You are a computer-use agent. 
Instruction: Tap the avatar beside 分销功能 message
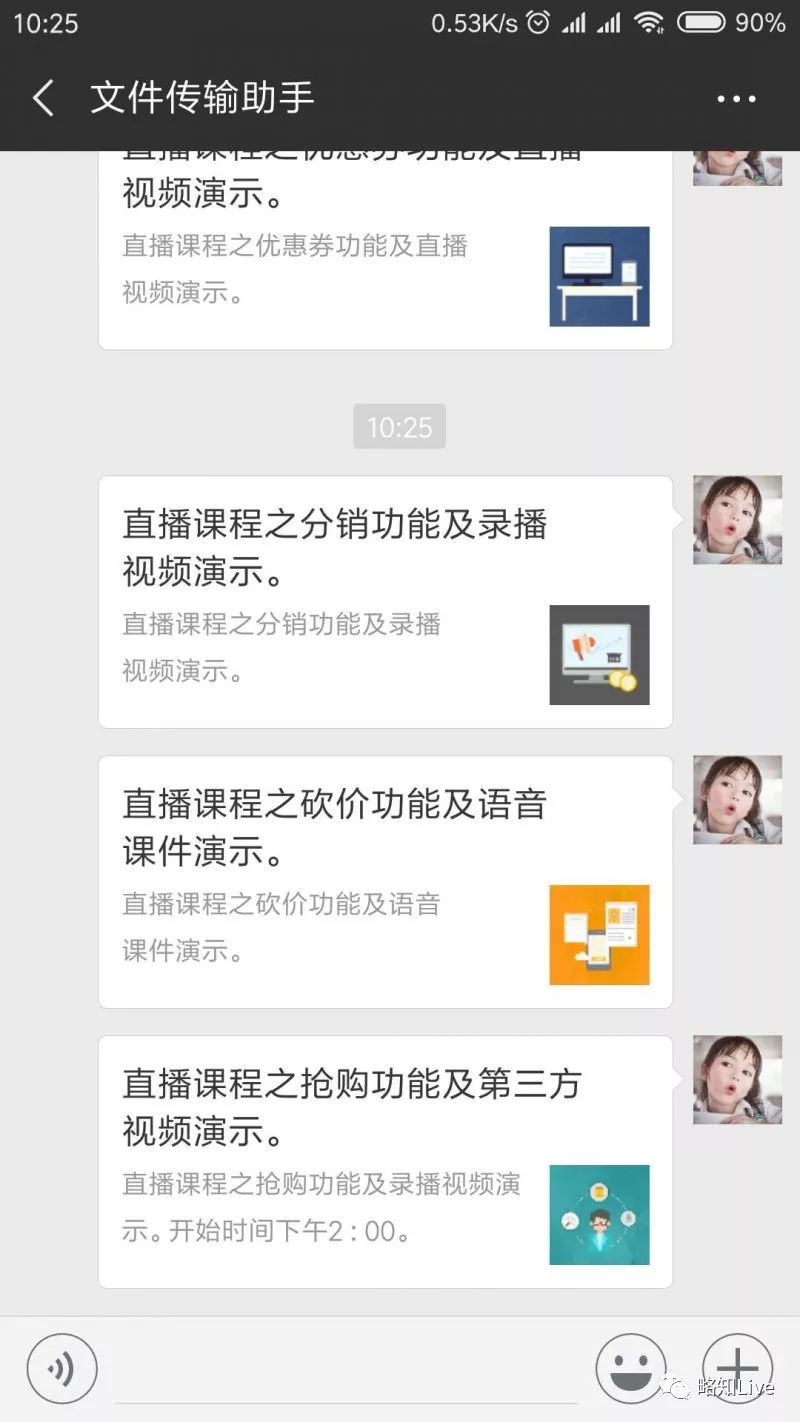point(737,520)
